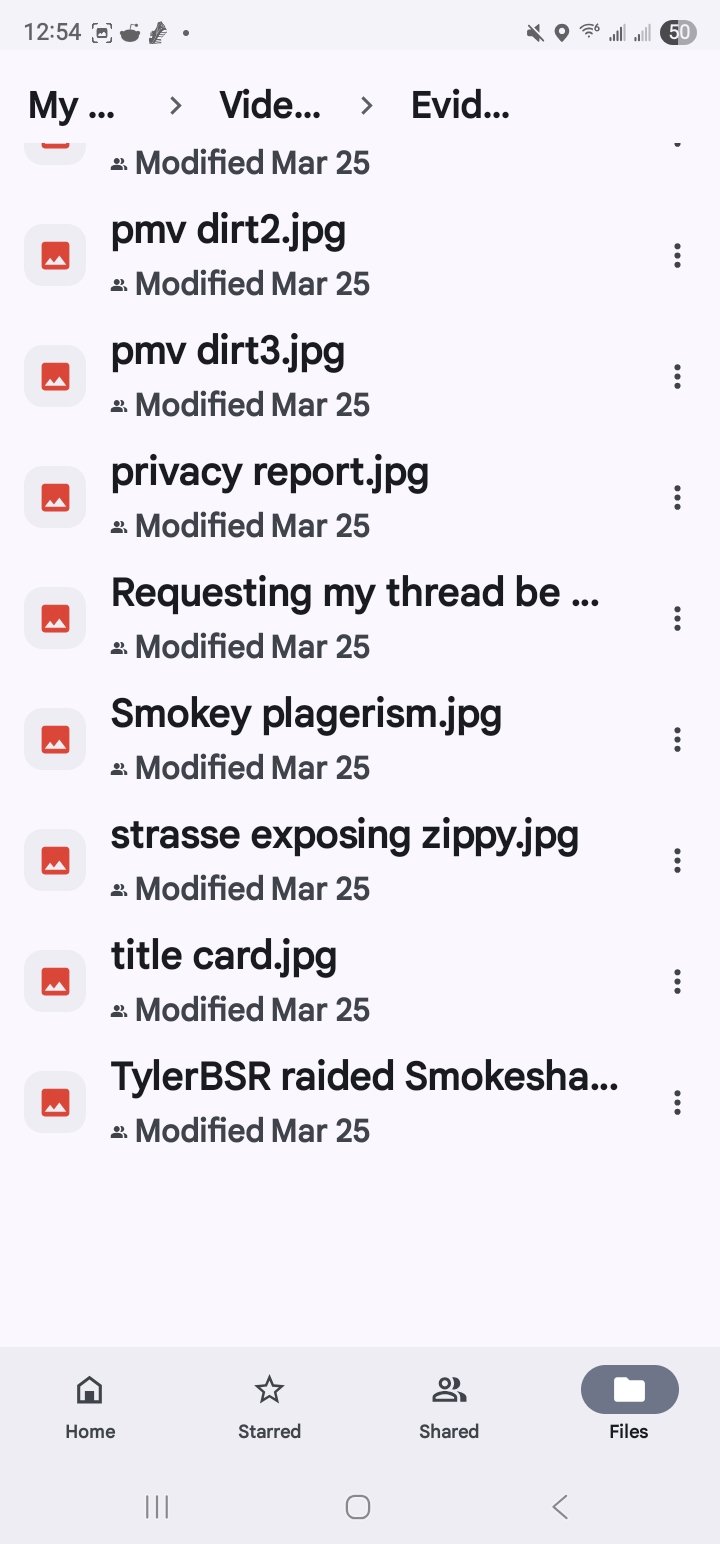This screenshot has height=1544, width=720.
Task: Open Smokey plagerism.jpg
Action: pyautogui.click(x=340, y=740)
